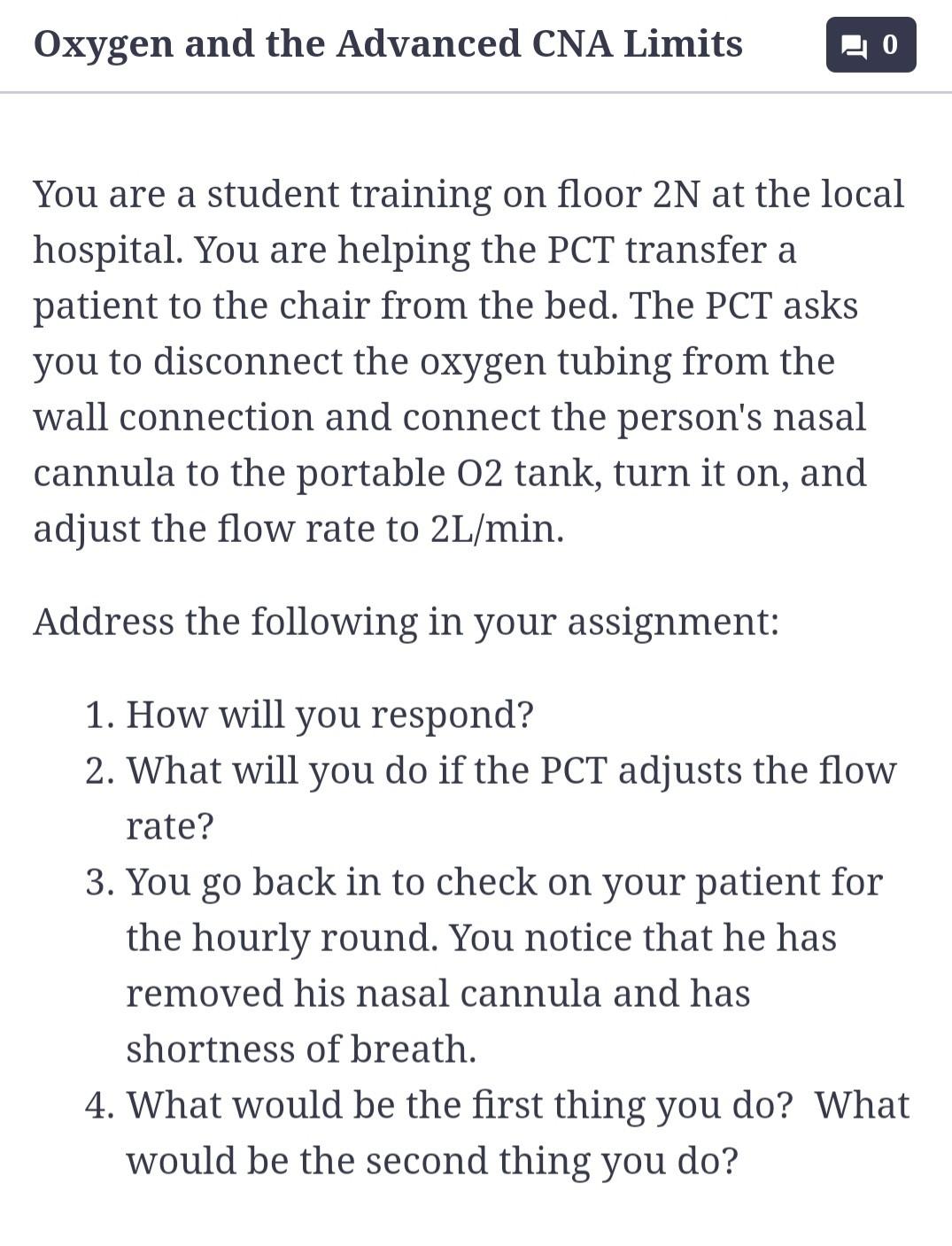Click the comment count badge showing 0
Image resolution: width=952 pixels, height=1246 pixels.
click(889, 44)
